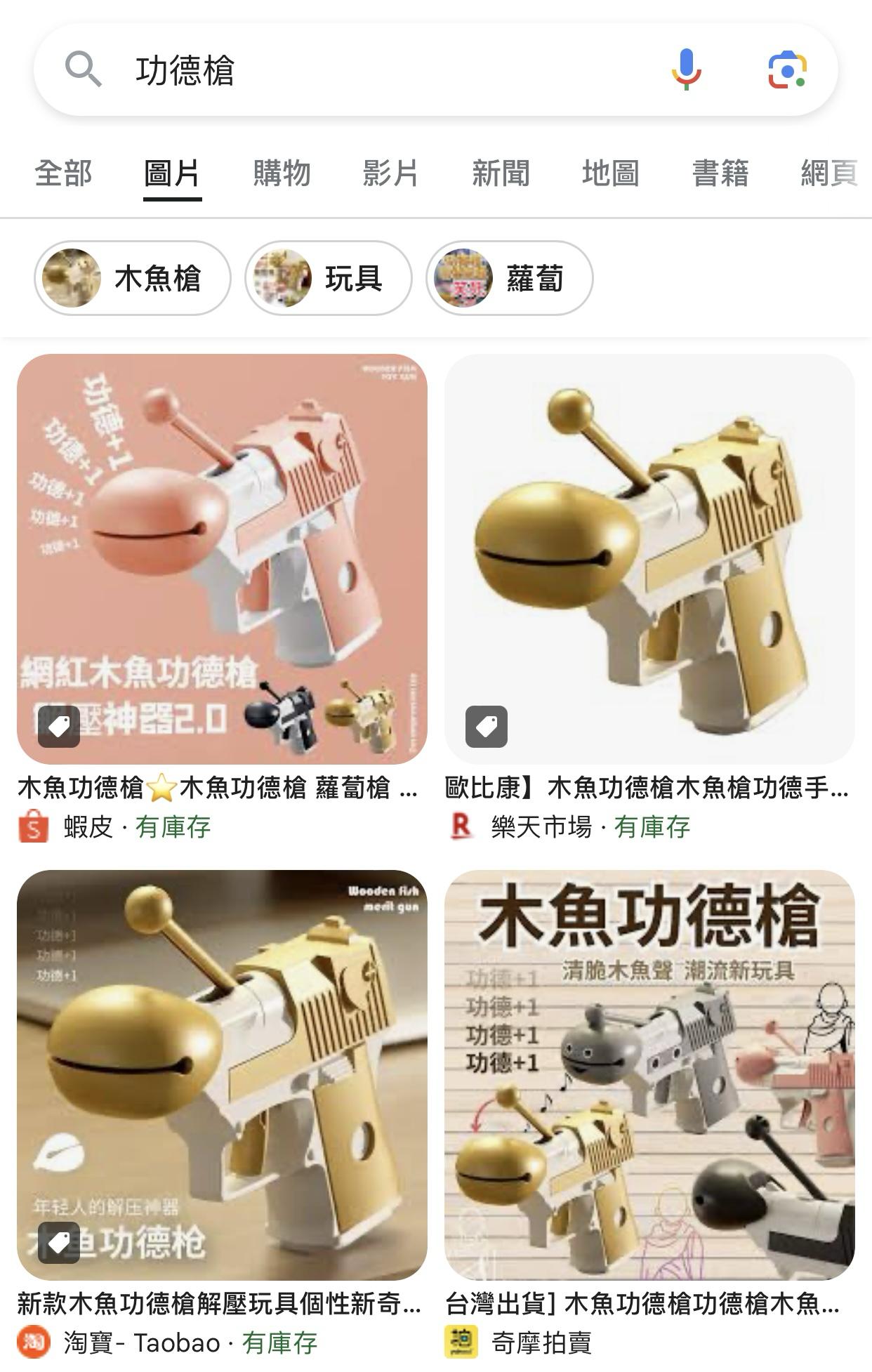This screenshot has width=872, height=1372.
Task: Switch to the 全部 tab
Action: click(63, 173)
